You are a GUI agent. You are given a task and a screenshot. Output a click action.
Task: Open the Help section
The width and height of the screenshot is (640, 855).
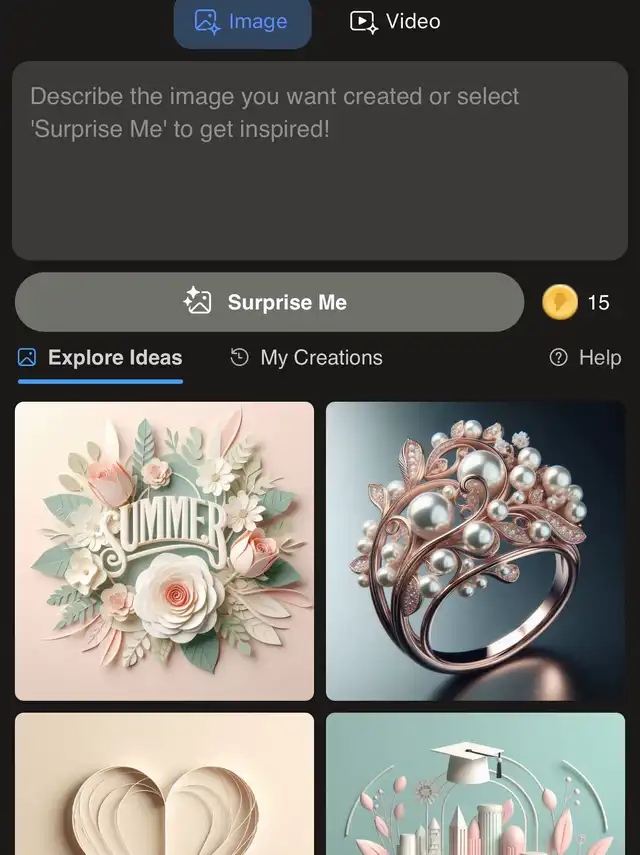coord(585,358)
